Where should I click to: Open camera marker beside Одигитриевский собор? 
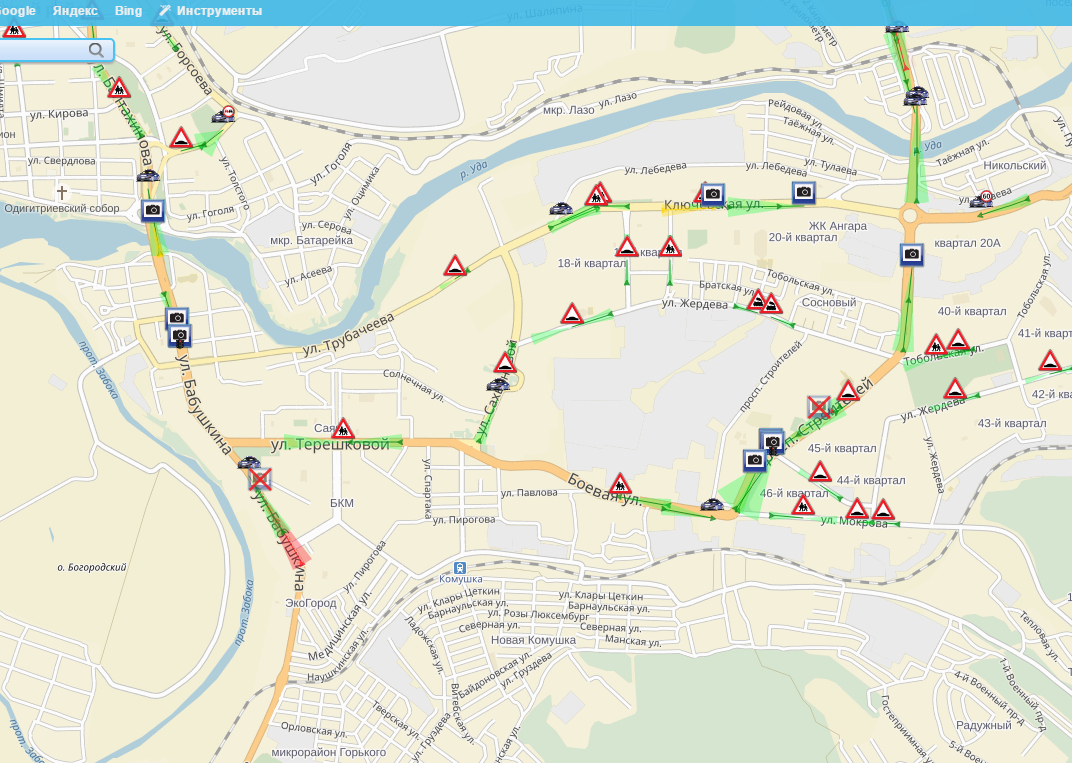point(152,210)
